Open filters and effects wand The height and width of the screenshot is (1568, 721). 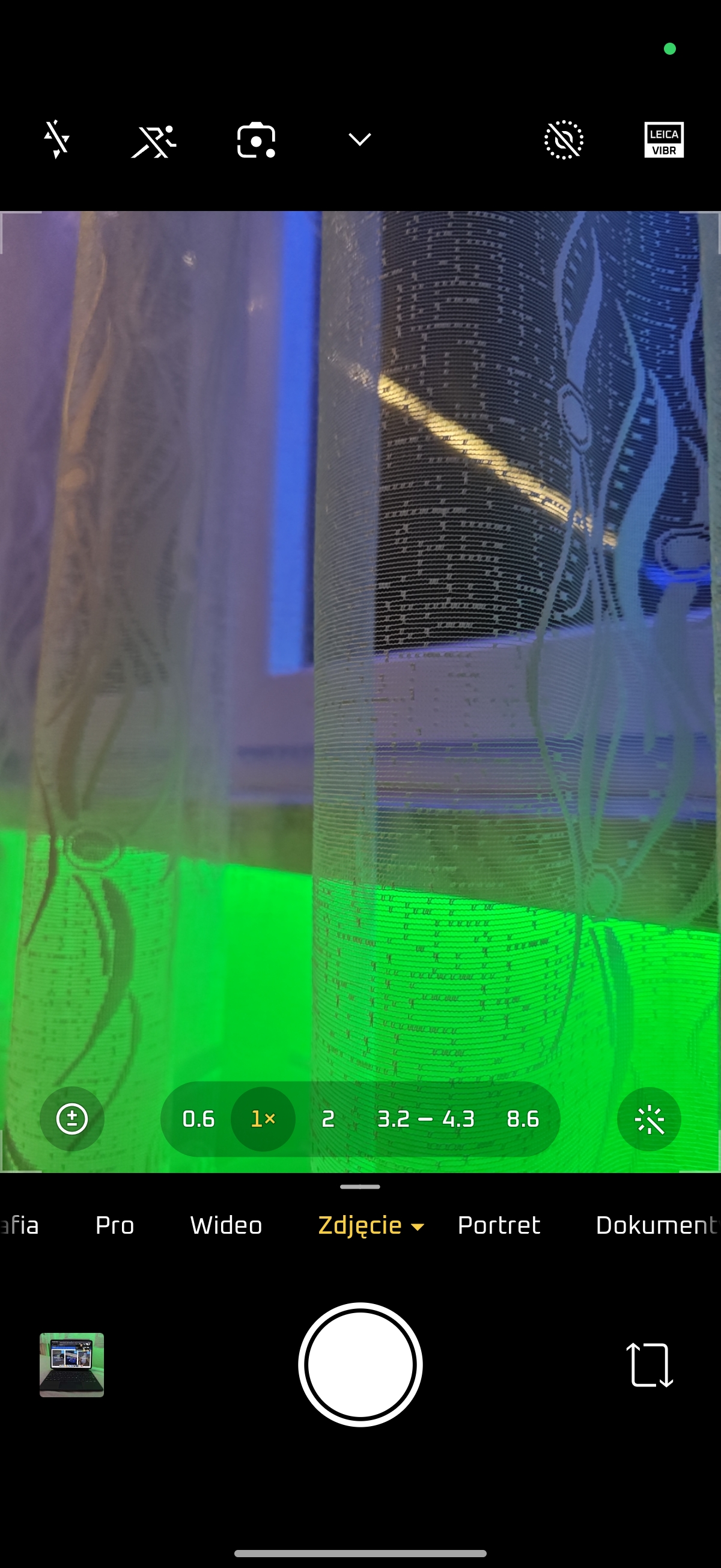click(648, 1119)
